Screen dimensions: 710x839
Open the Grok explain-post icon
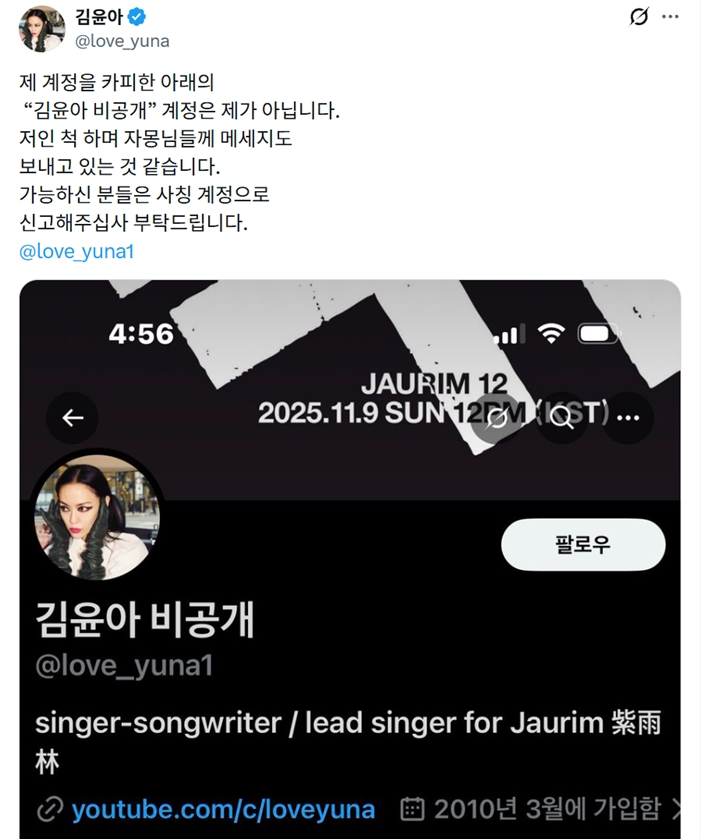[638, 17]
